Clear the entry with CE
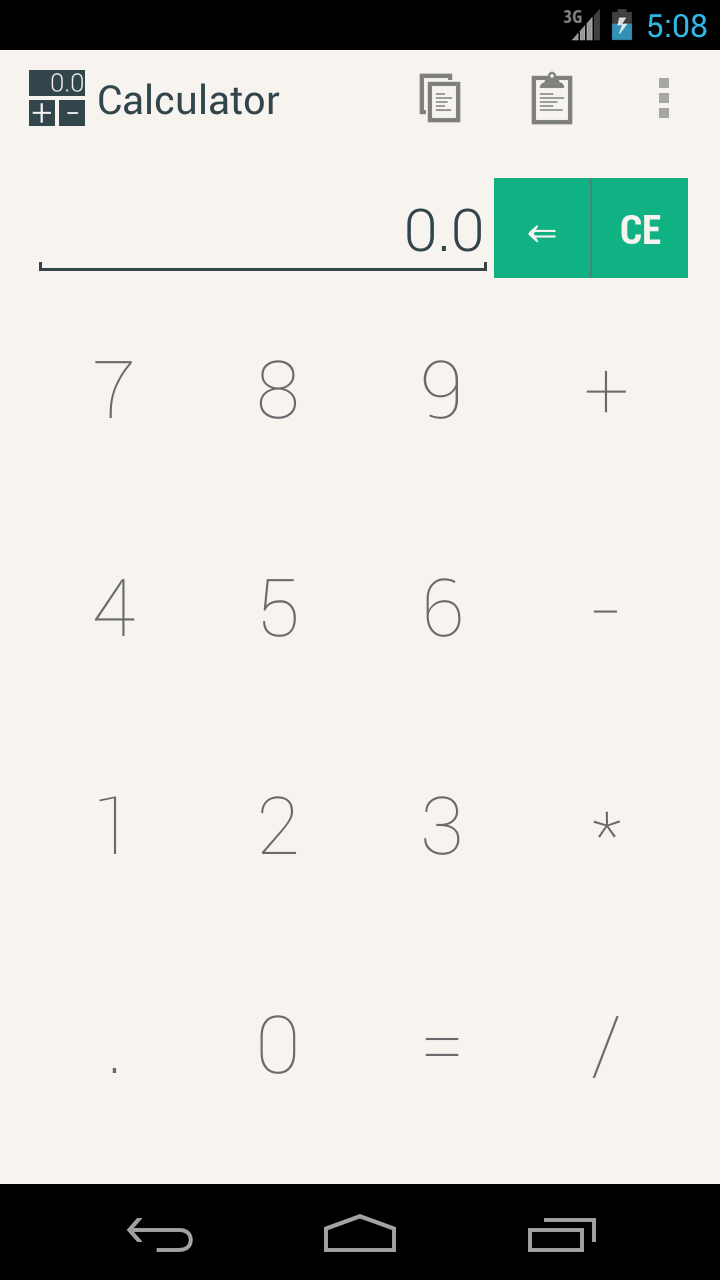This screenshot has width=720, height=1280. click(640, 229)
